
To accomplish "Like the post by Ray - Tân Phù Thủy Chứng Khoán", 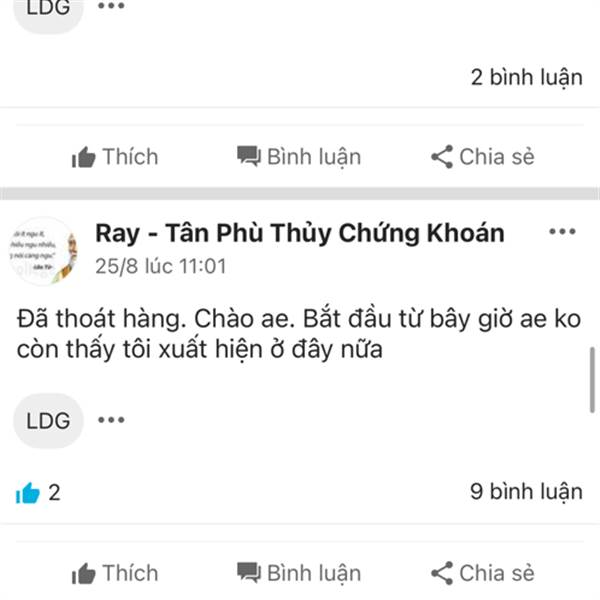I will click(x=115, y=573).
